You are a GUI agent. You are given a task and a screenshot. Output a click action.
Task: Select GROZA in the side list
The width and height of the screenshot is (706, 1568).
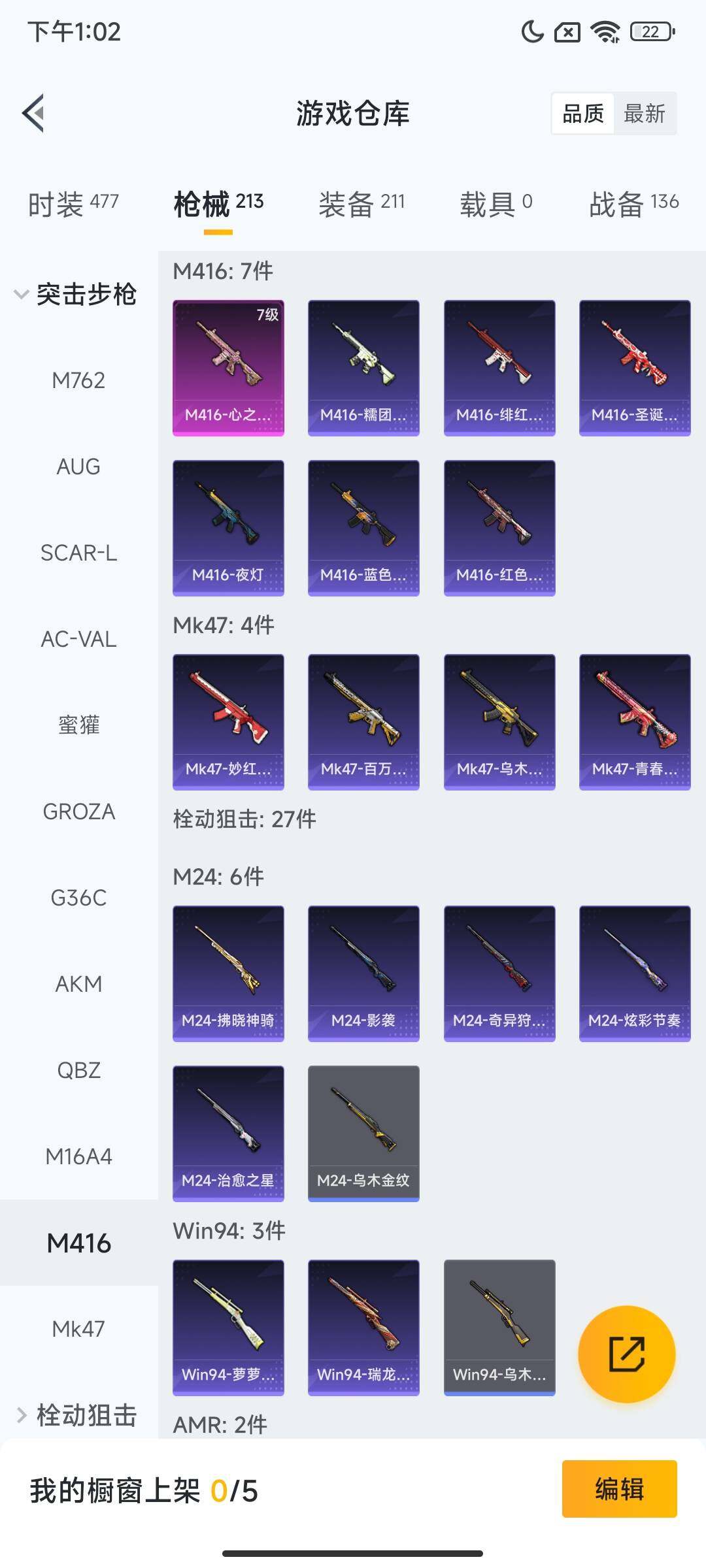pos(78,811)
